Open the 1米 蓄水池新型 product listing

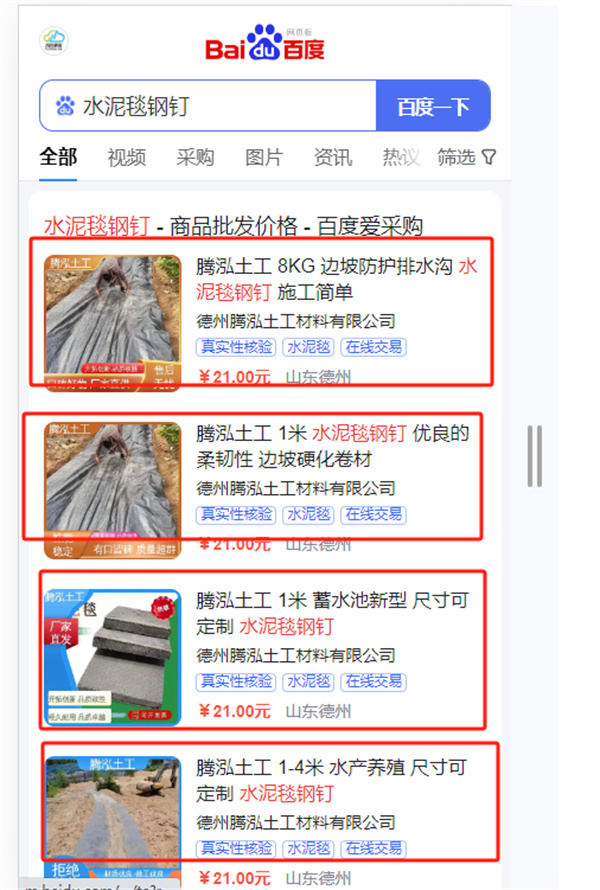pyautogui.click(x=332, y=613)
